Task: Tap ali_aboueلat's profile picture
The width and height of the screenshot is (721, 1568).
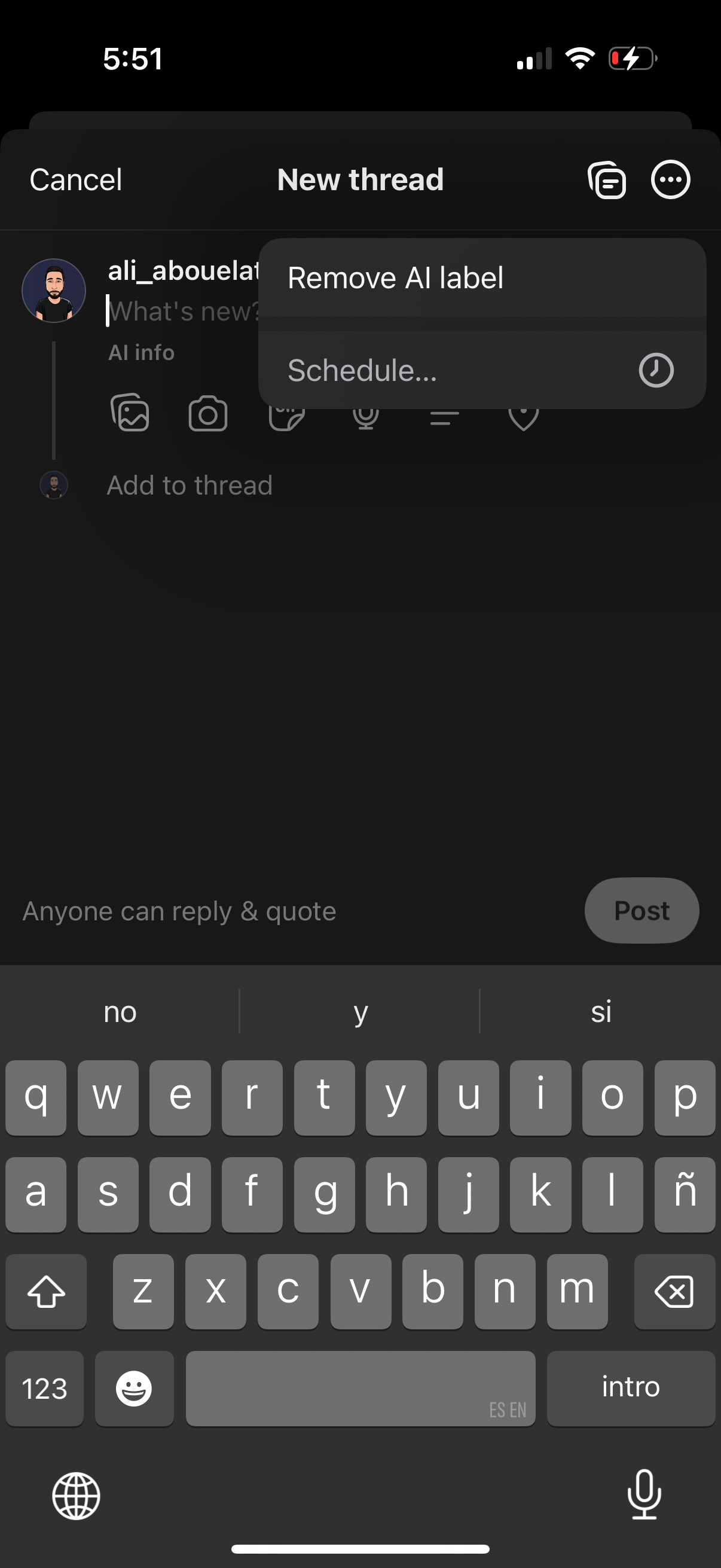Action: pos(53,291)
